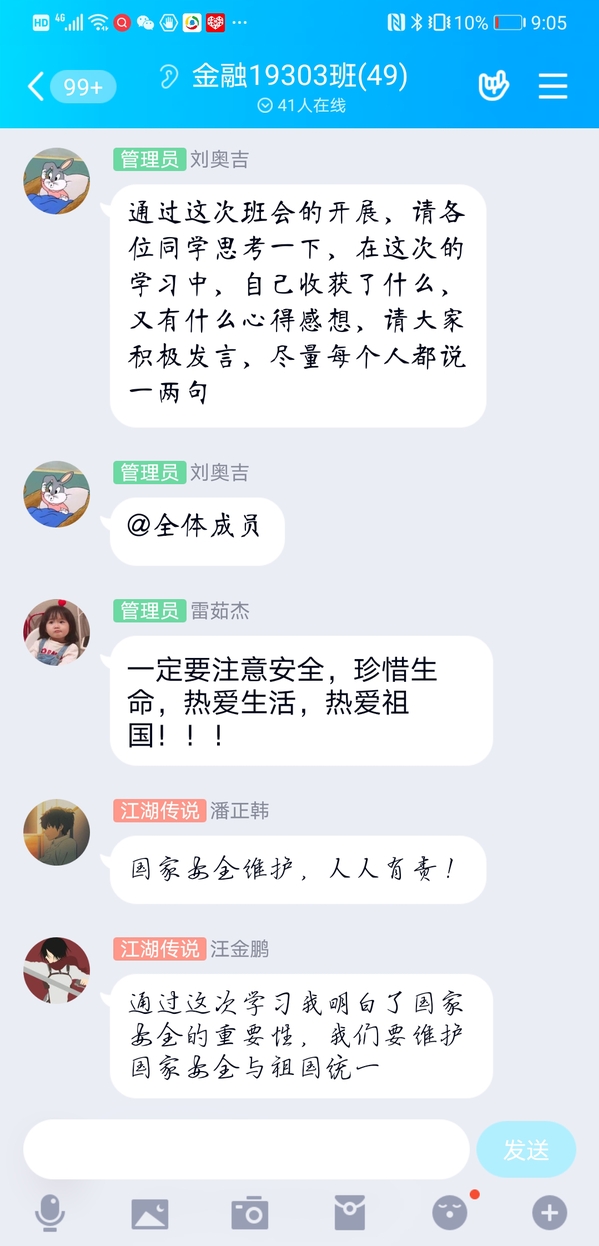Open the emoji sticker panel
599x1246 pixels.
(x=450, y=1213)
